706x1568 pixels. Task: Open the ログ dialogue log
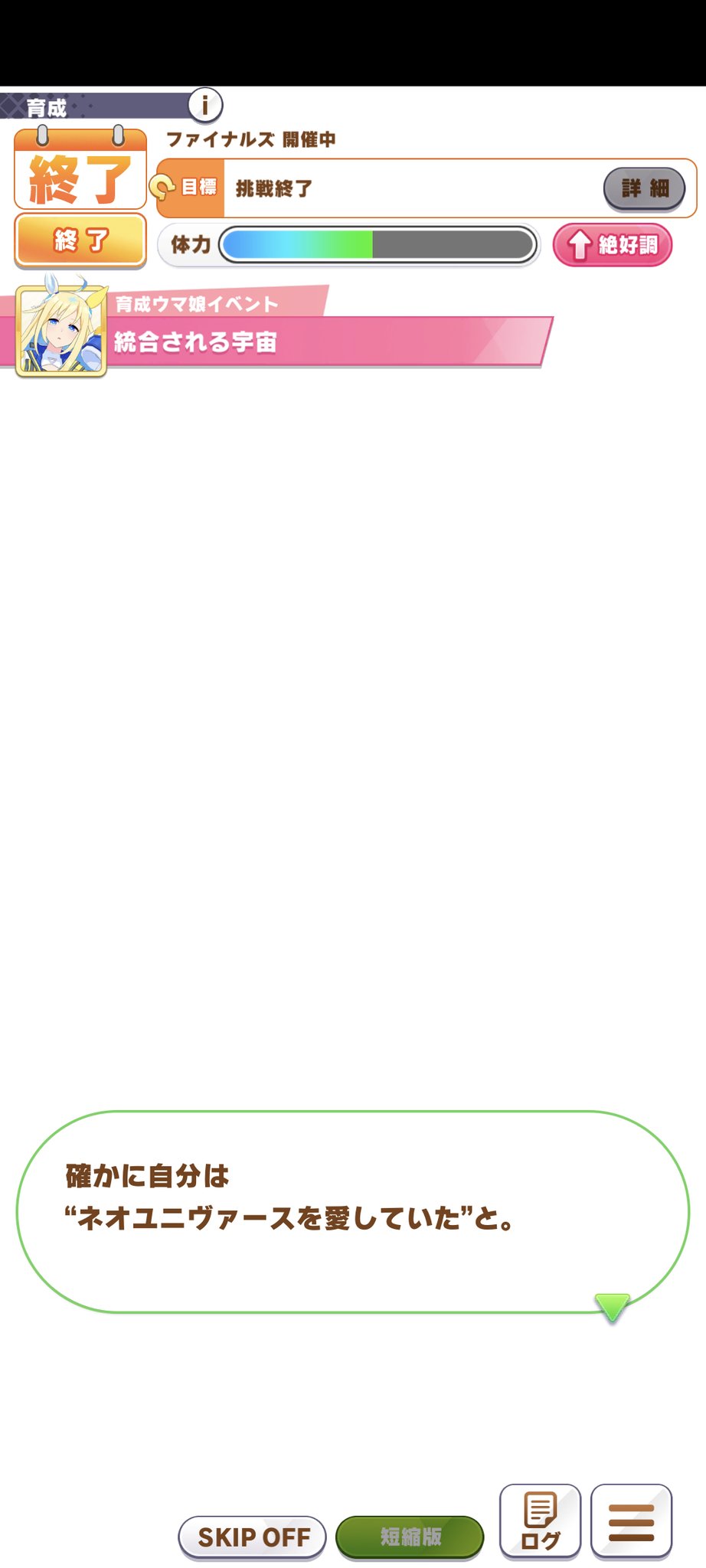540,1521
